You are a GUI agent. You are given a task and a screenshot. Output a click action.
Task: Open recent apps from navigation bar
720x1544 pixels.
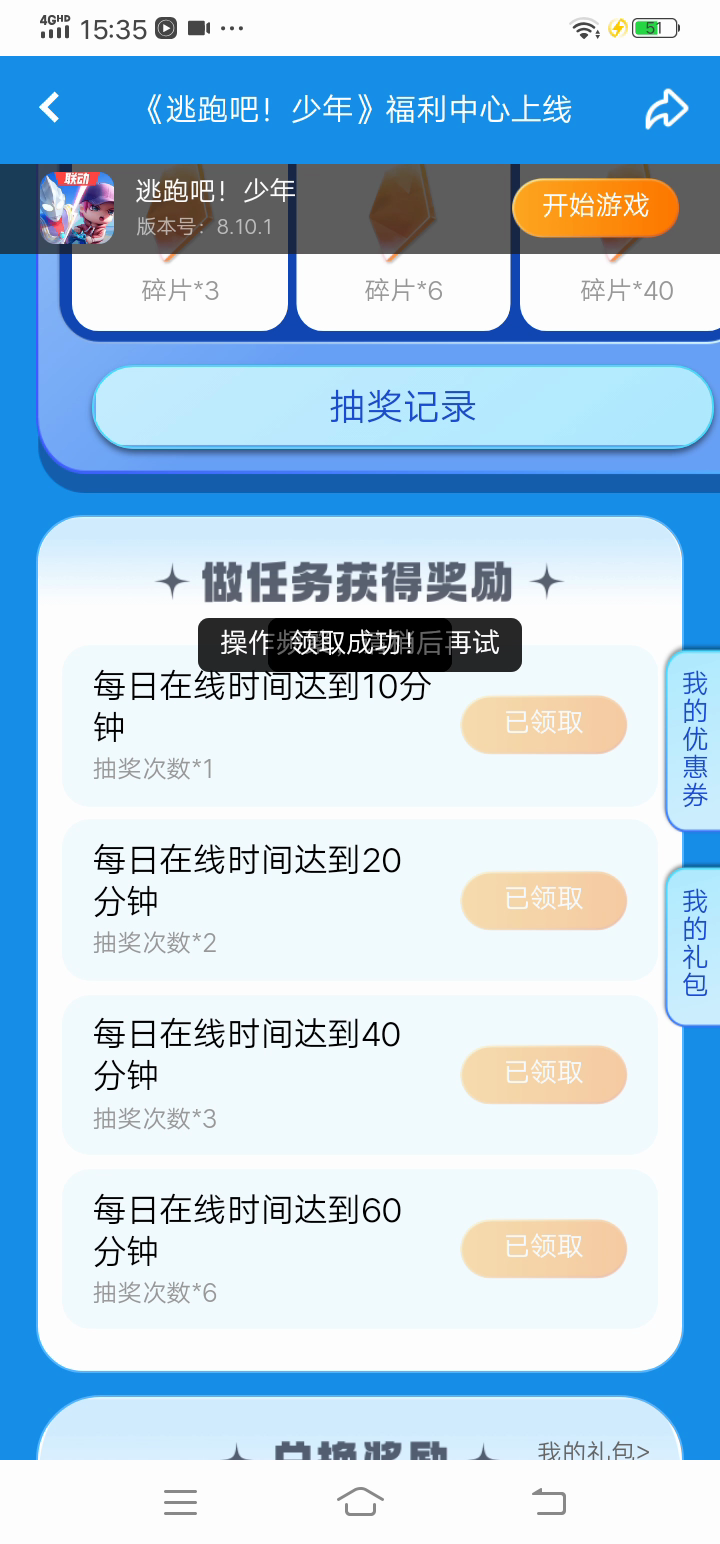tap(180, 1501)
